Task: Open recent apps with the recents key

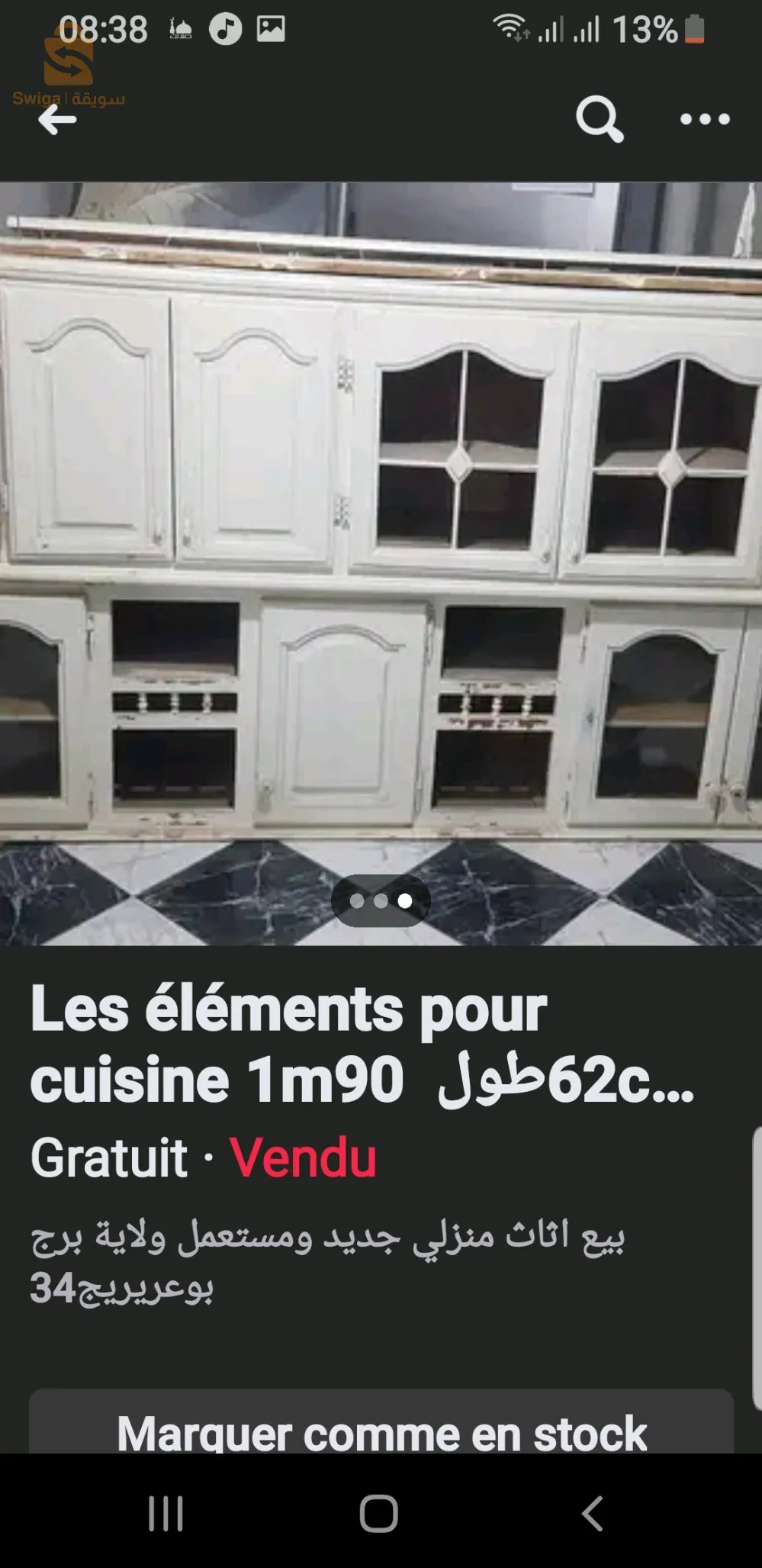Action: tap(166, 1513)
